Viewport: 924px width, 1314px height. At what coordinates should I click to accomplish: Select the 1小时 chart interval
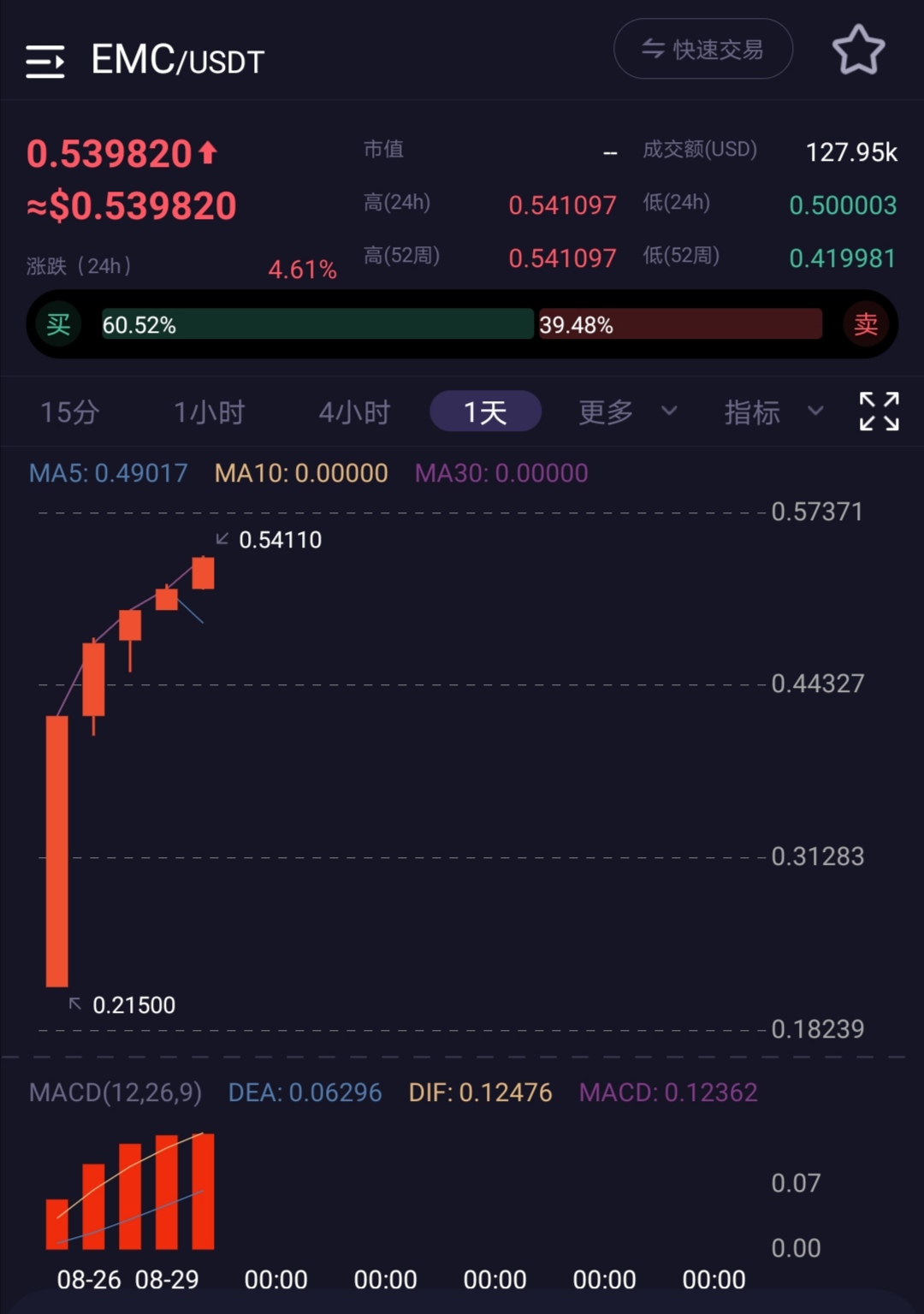[x=210, y=412]
